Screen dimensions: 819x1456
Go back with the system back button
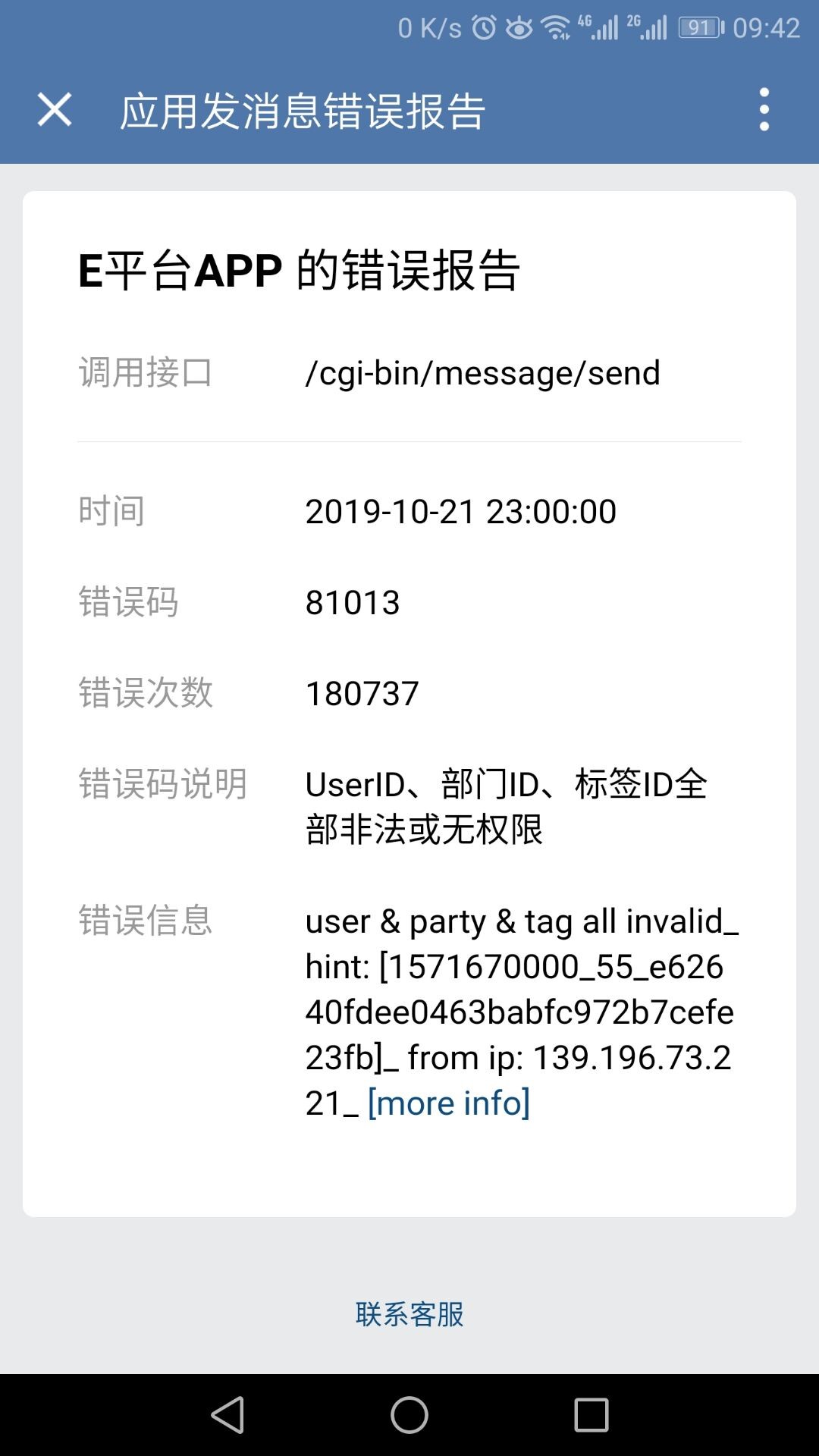227,1415
